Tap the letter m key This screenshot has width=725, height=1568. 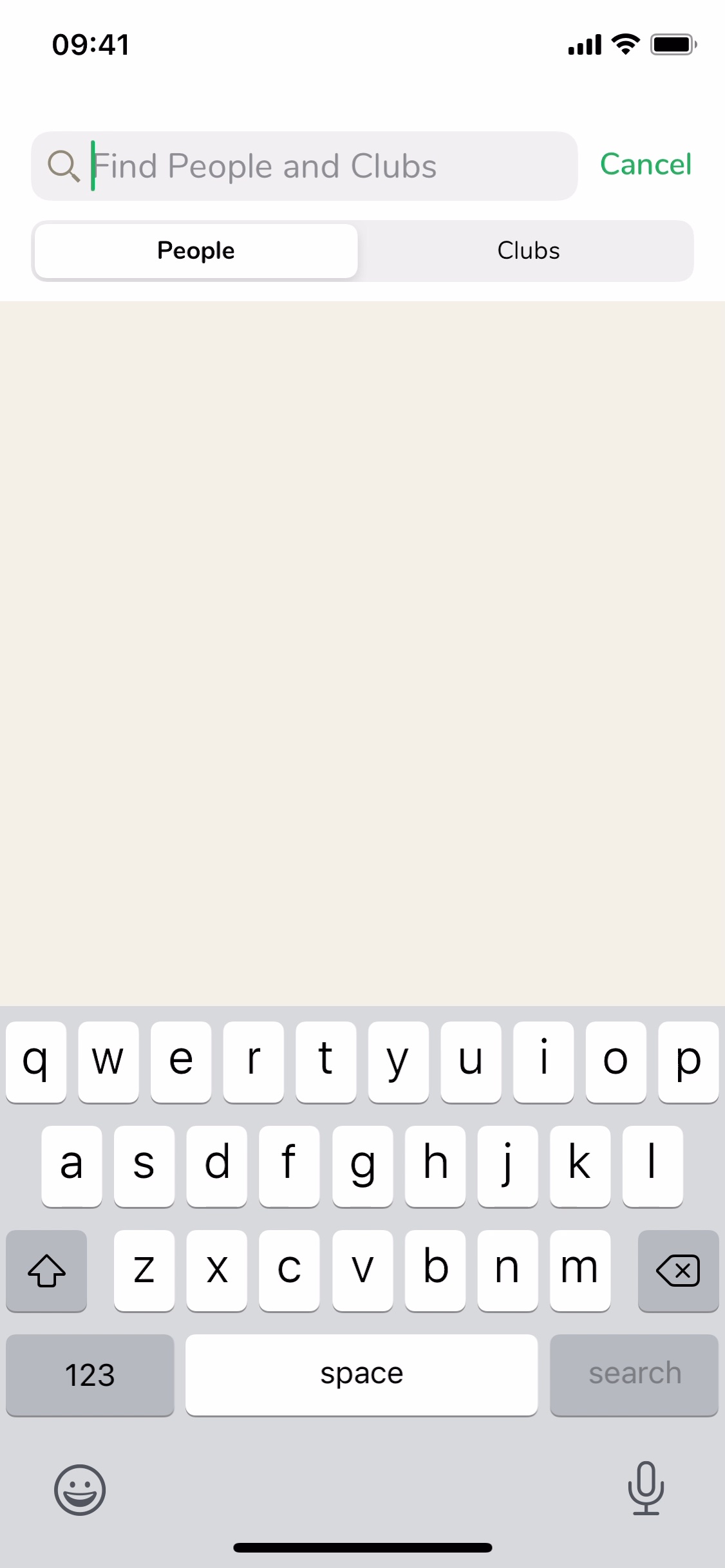tap(579, 1271)
